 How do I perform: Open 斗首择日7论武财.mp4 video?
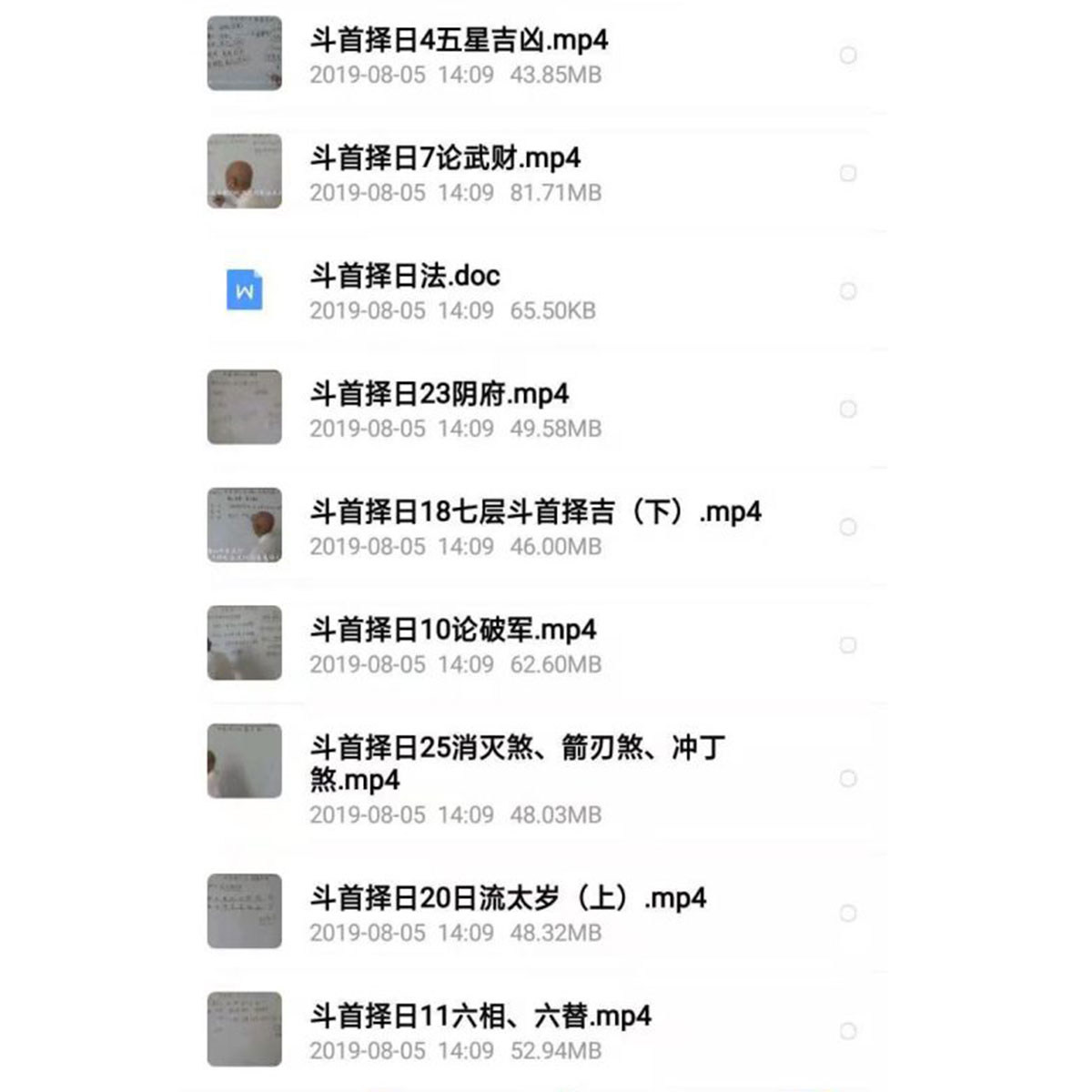[445, 158]
